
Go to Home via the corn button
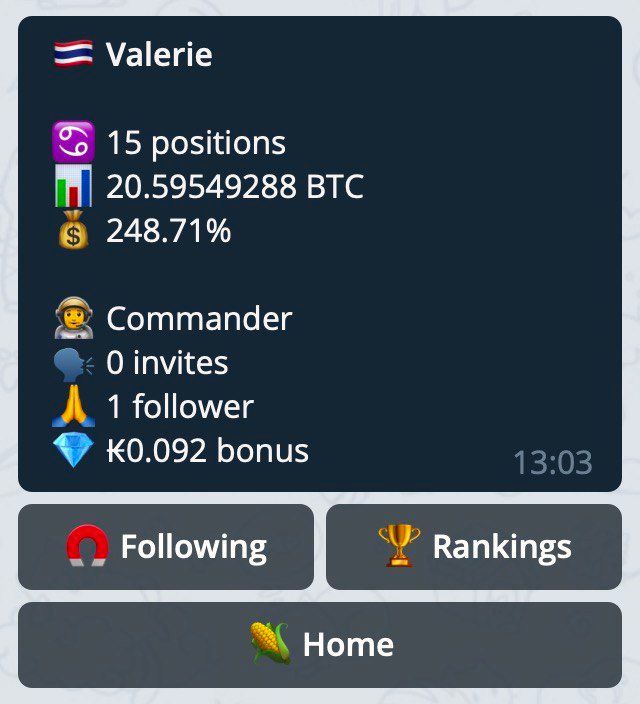320,644
